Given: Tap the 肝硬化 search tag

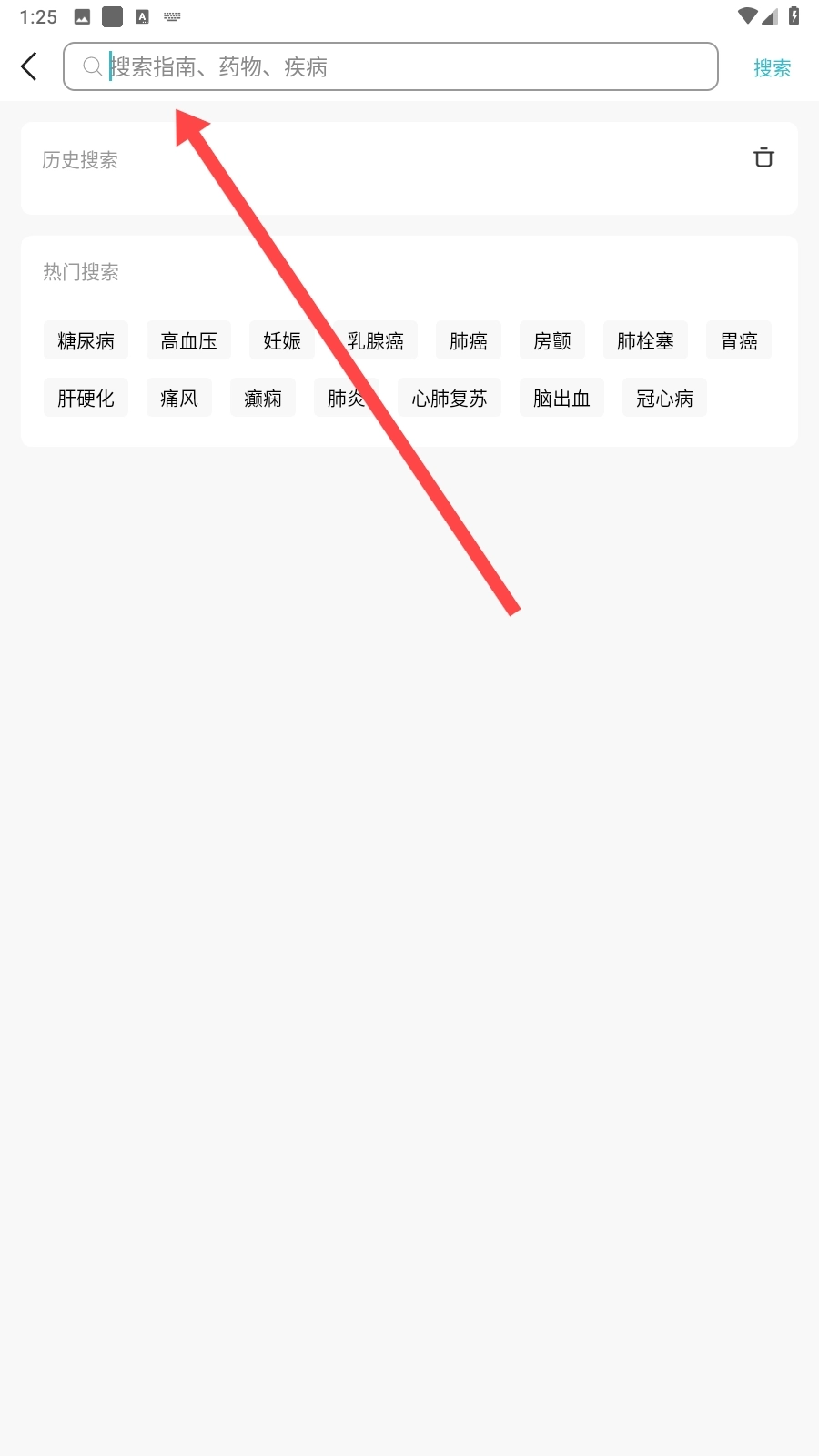Looking at the screenshot, I should point(86,398).
